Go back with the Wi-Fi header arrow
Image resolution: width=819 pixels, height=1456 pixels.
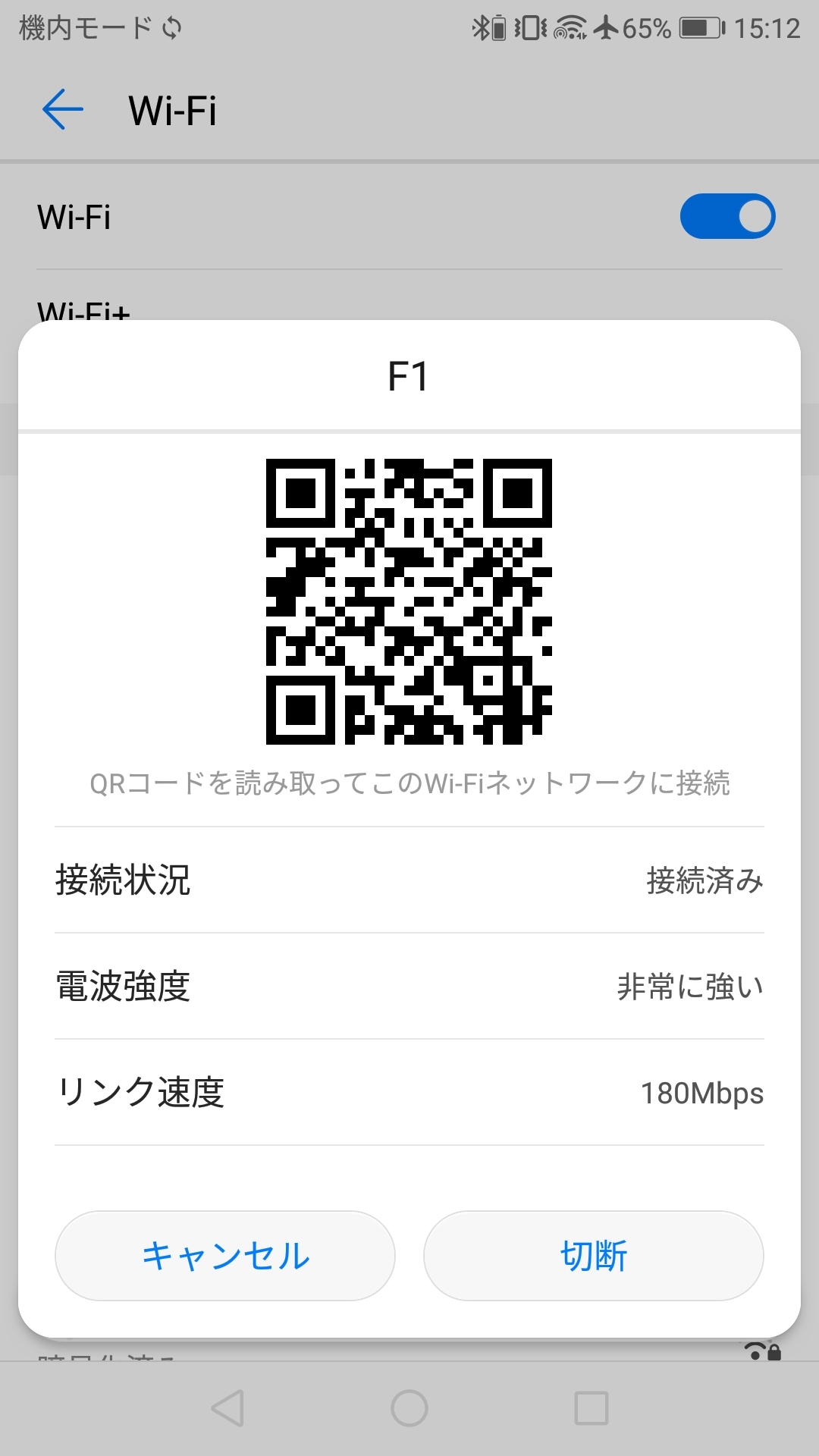click(62, 110)
